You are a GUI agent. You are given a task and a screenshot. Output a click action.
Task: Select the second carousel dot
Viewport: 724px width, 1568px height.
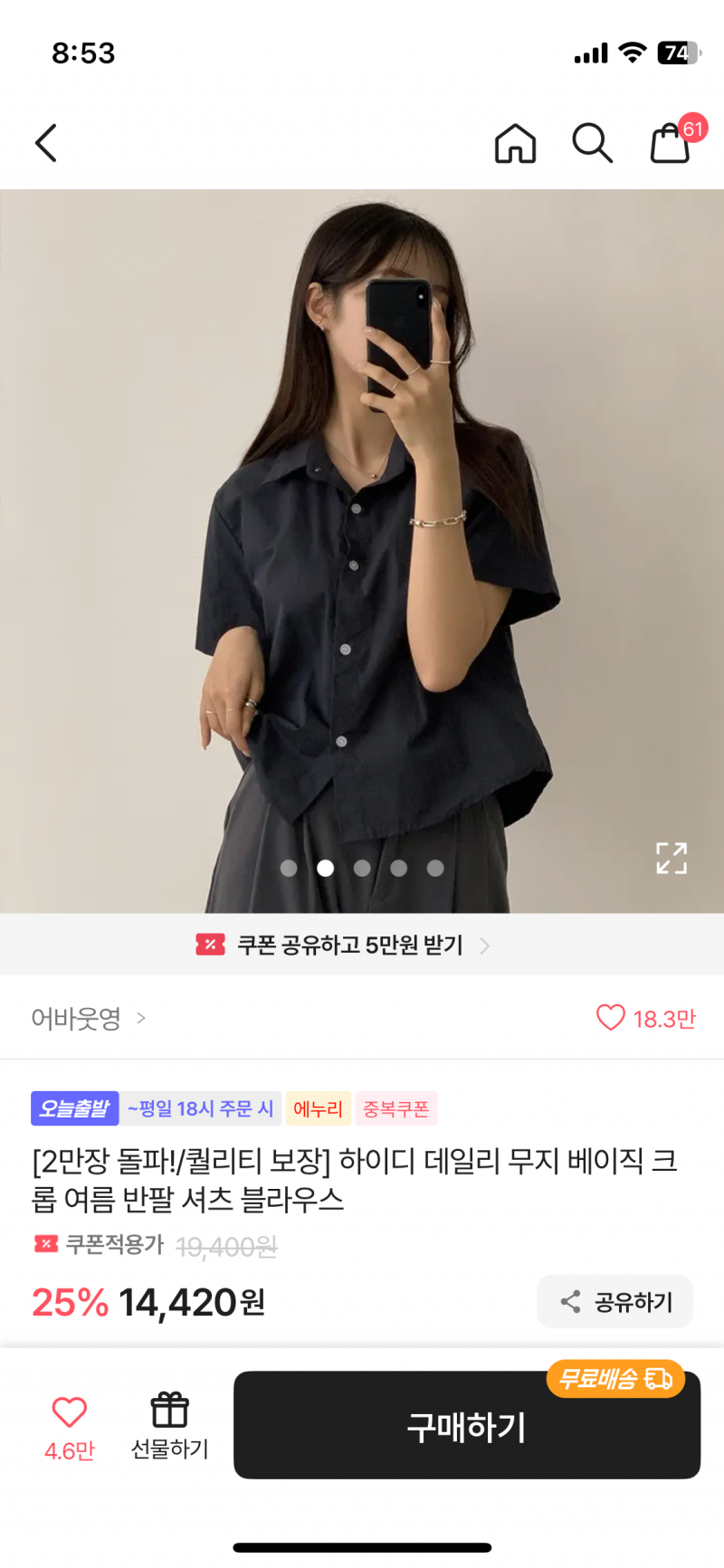click(326, 869)
